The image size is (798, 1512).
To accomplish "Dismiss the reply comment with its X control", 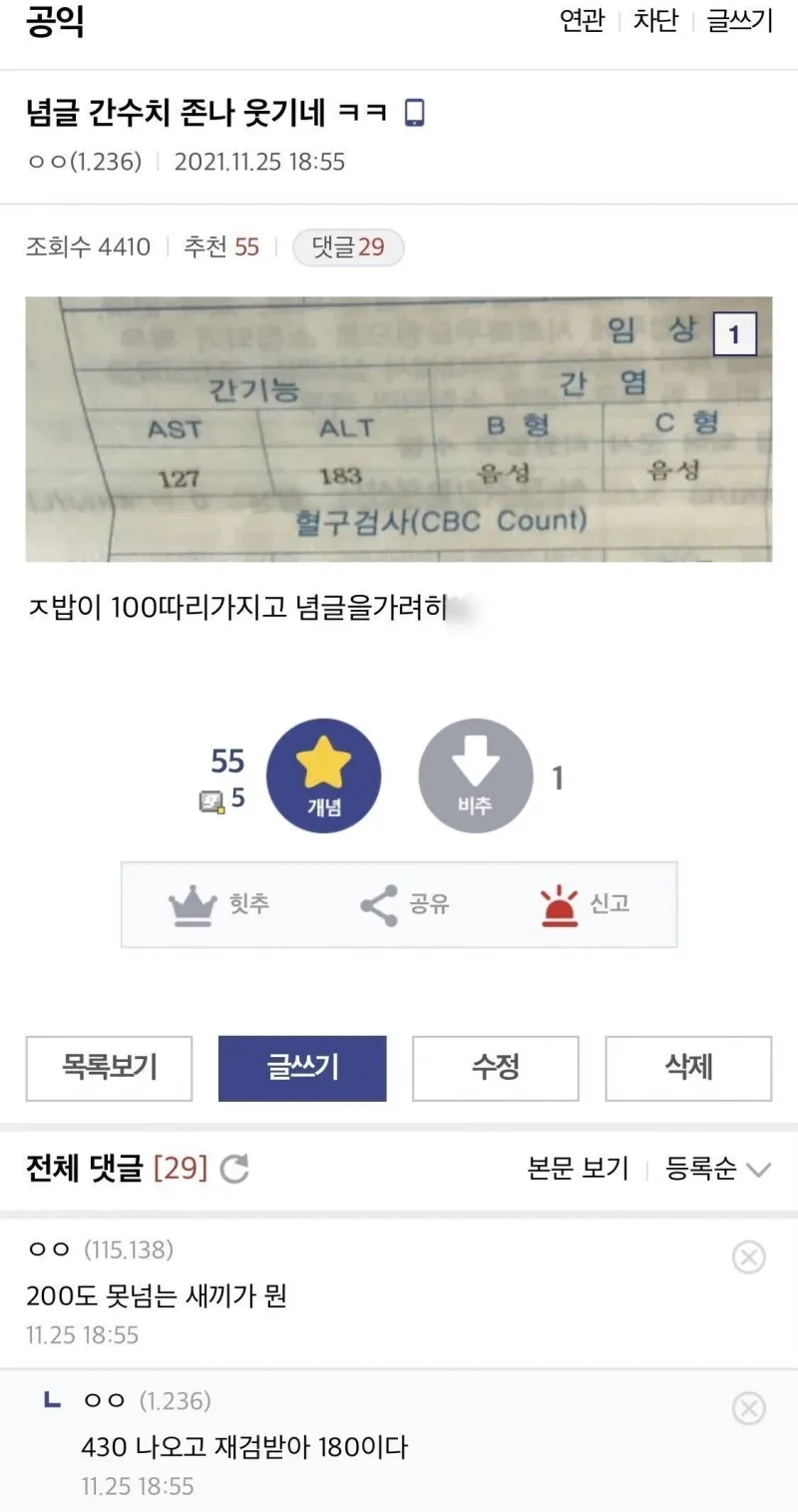I will pos(748,1409).
